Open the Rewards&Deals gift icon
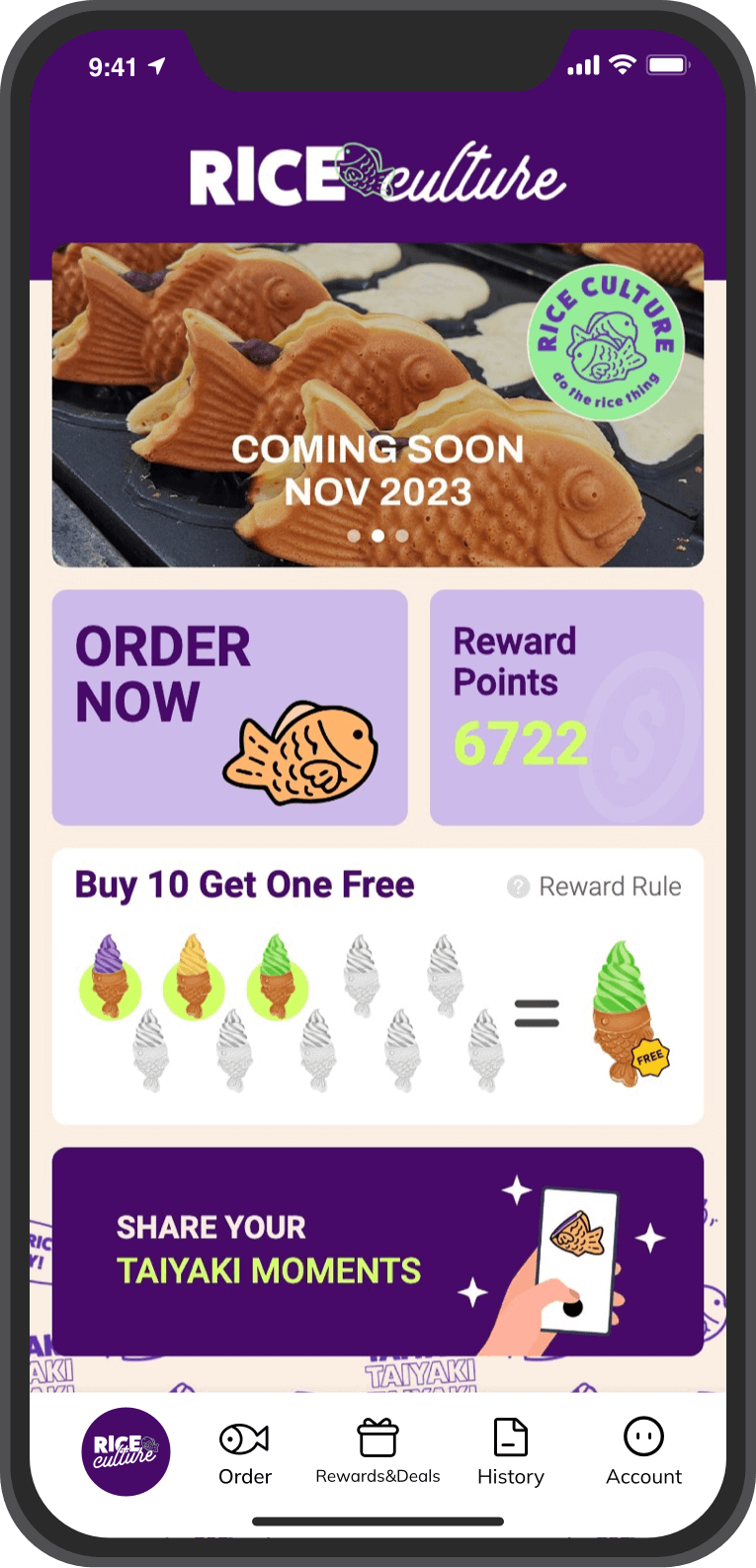Viewport: 756px width, 1568px height. coord(377,1439)
